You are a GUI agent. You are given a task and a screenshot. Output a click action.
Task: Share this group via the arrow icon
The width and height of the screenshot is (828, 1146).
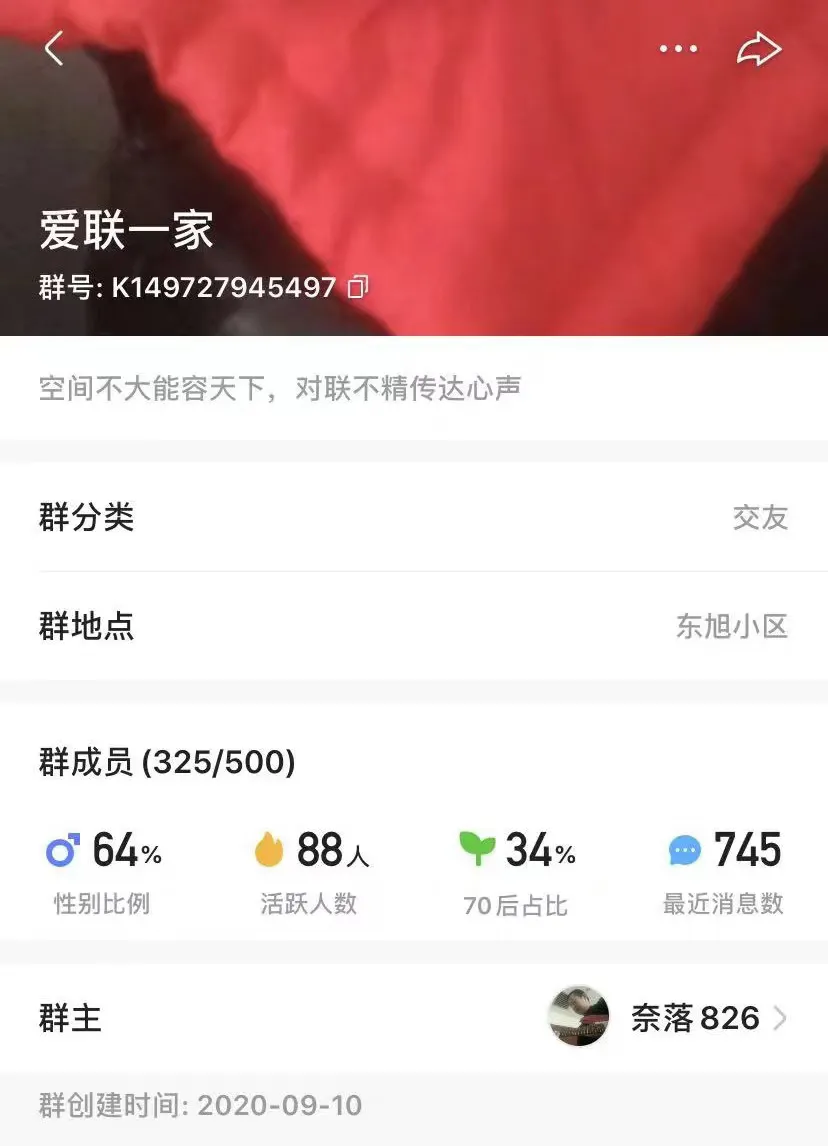tap(758, 49)
